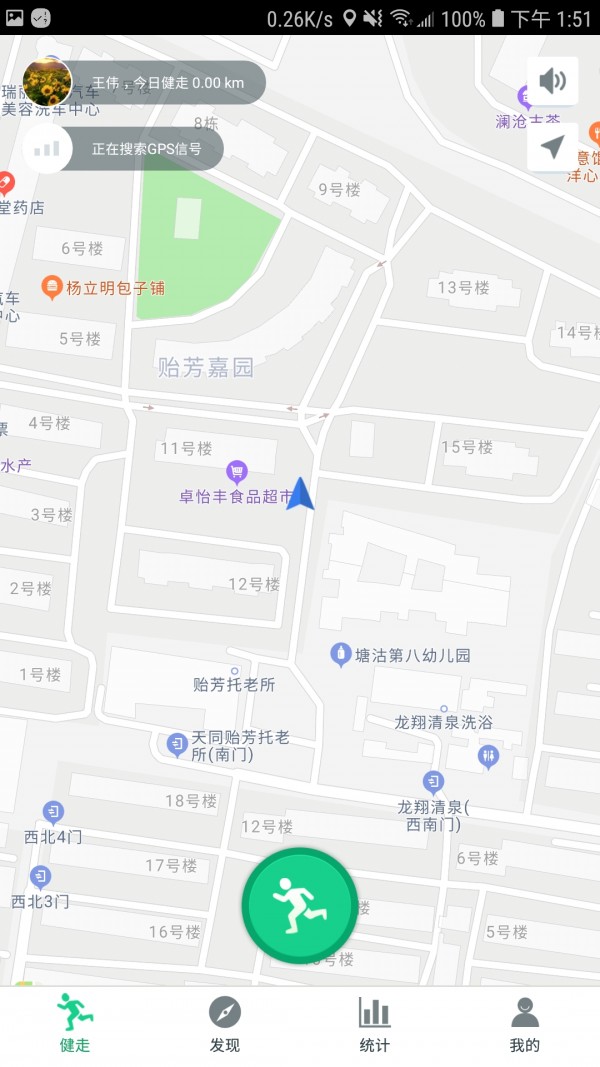
Task: Open the 我的 tab
Action: click(x=525, y=1024)
